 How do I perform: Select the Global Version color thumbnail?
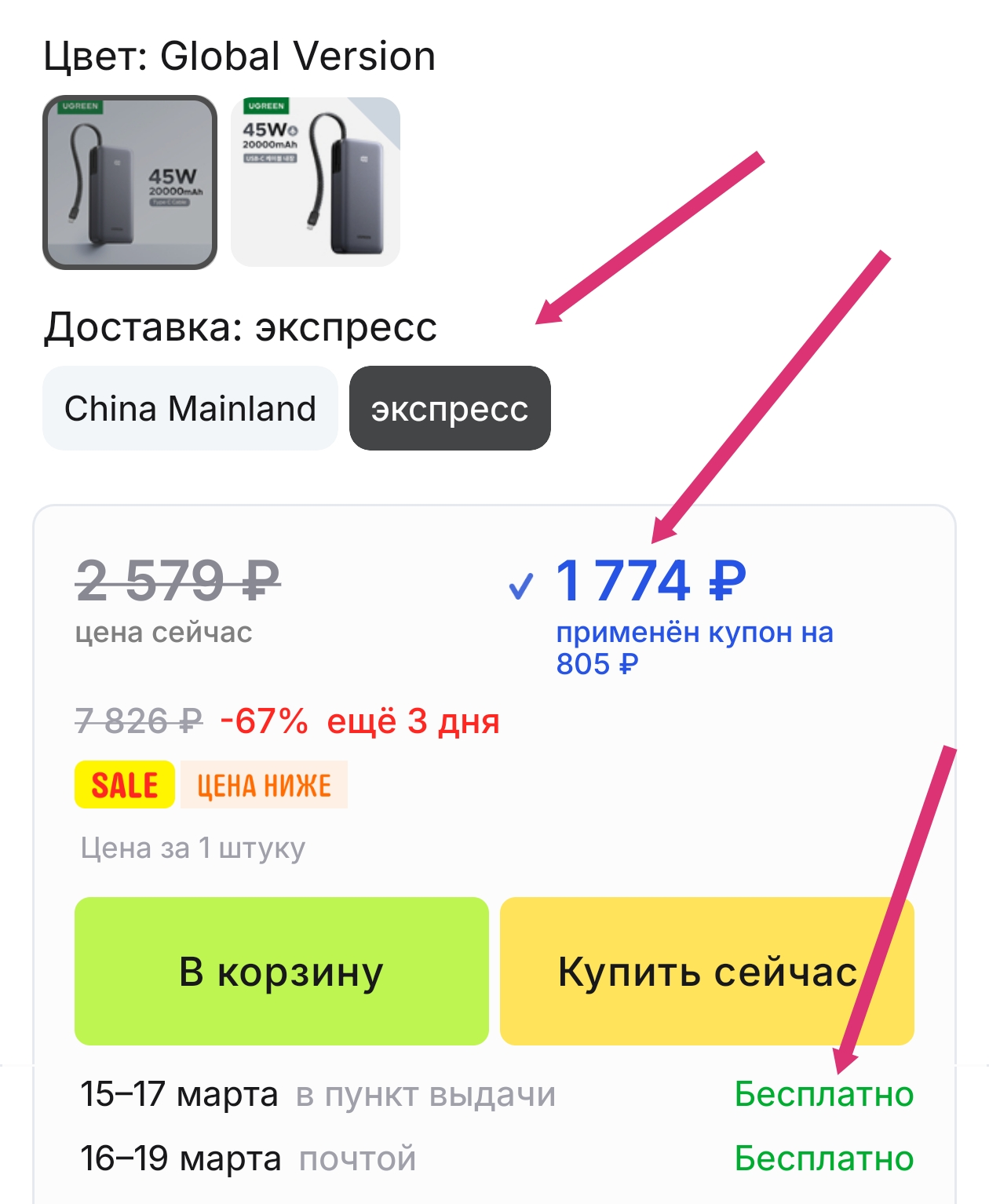click(x=130, y=183)
